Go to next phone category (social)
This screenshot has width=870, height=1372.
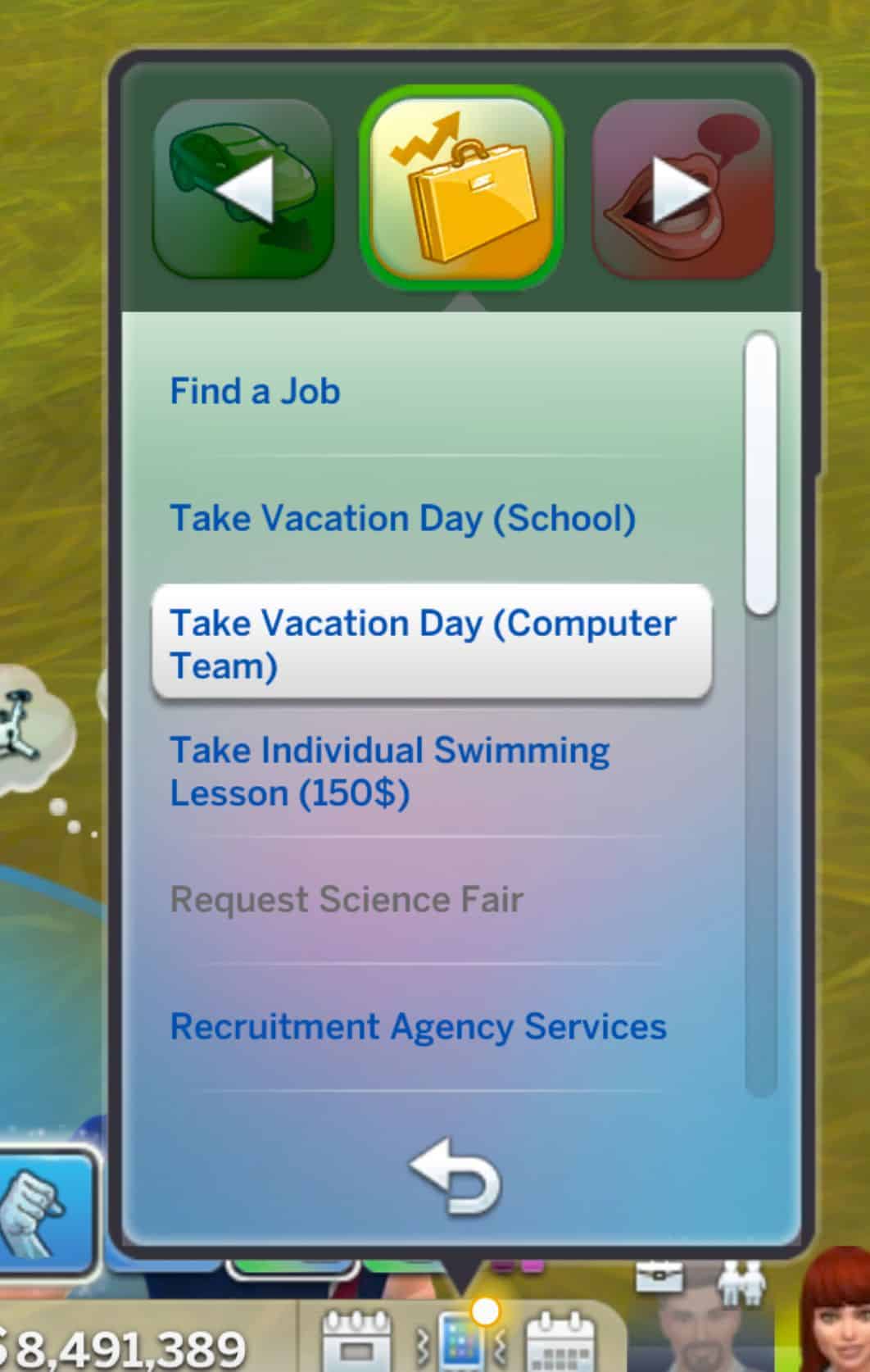[682, 190]
